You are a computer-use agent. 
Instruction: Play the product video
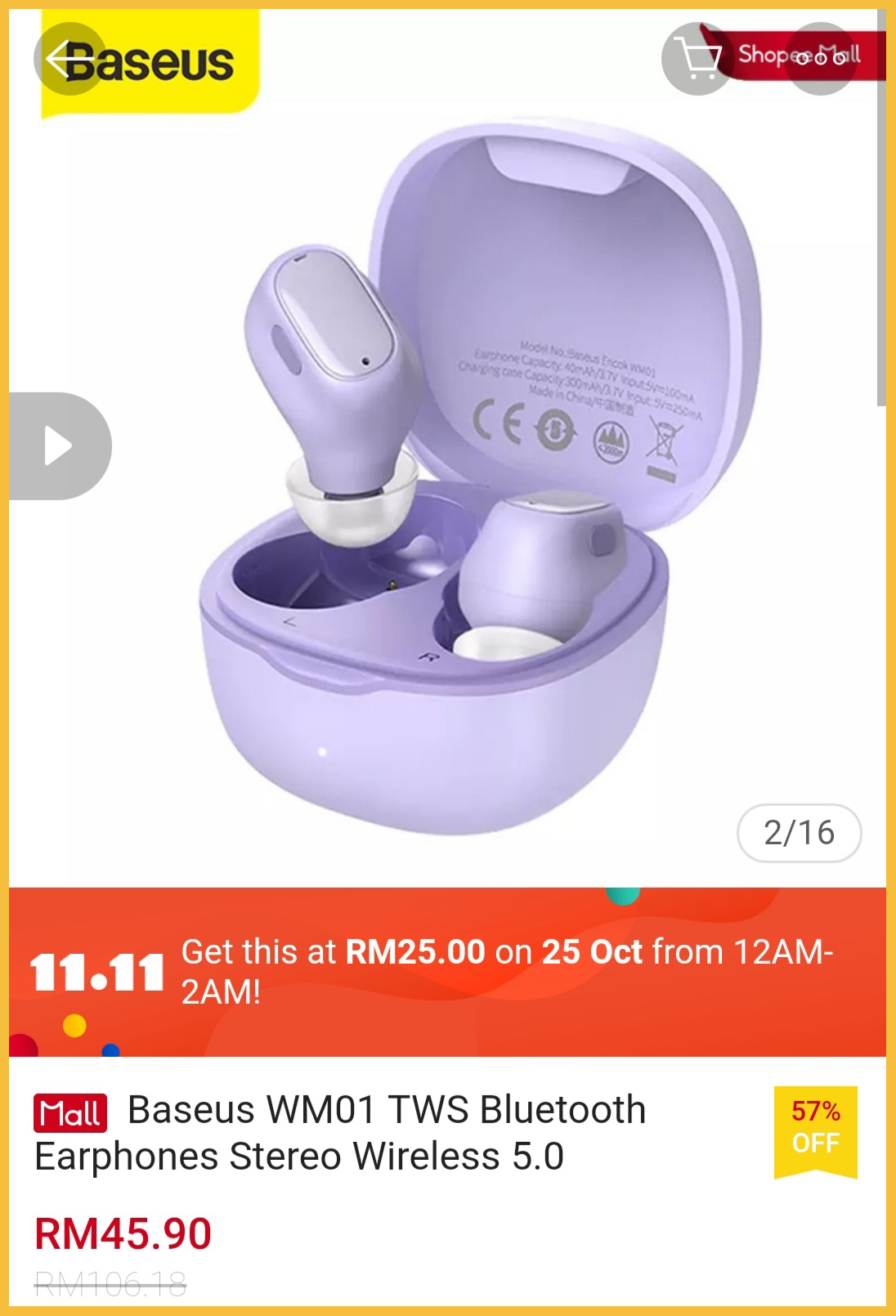59,446
